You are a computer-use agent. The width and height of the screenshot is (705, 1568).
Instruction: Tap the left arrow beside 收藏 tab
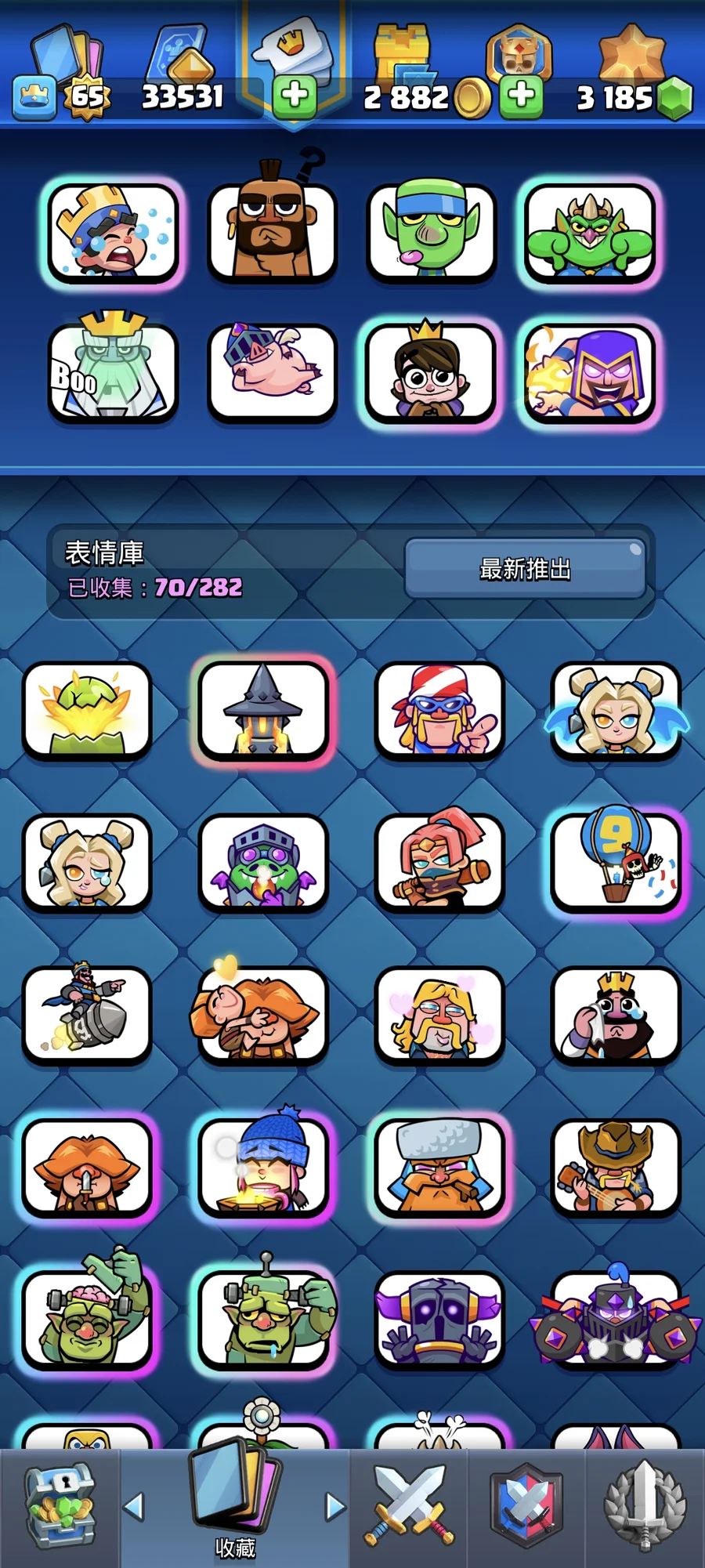click(135, 1506)
